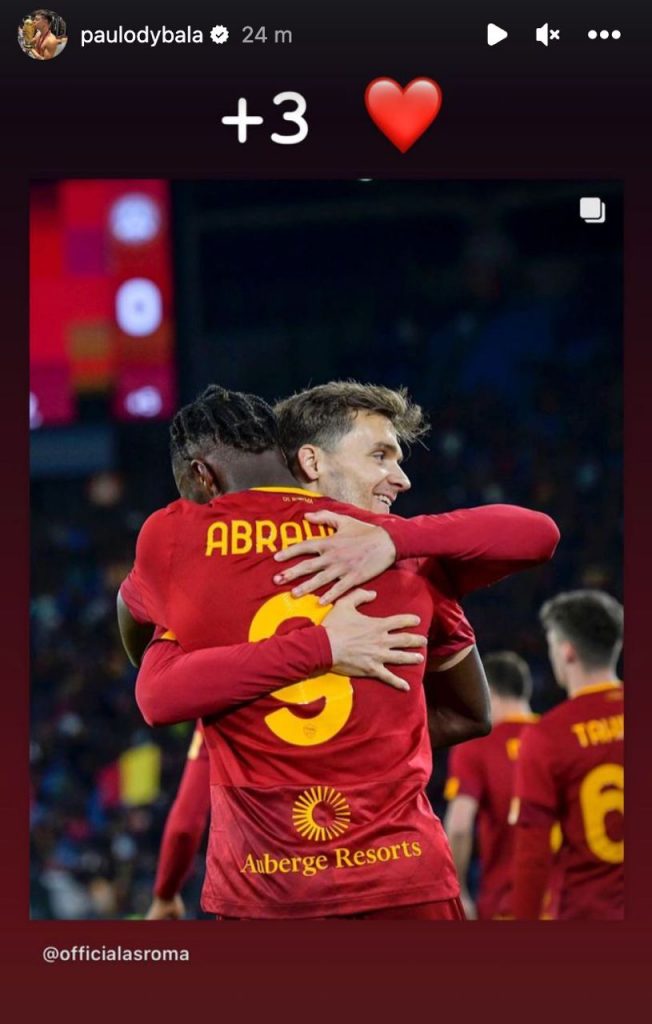Open paulodybala's profile picture
The width and height of the screenshot is (652, 1024).
(x=42, y=35)
